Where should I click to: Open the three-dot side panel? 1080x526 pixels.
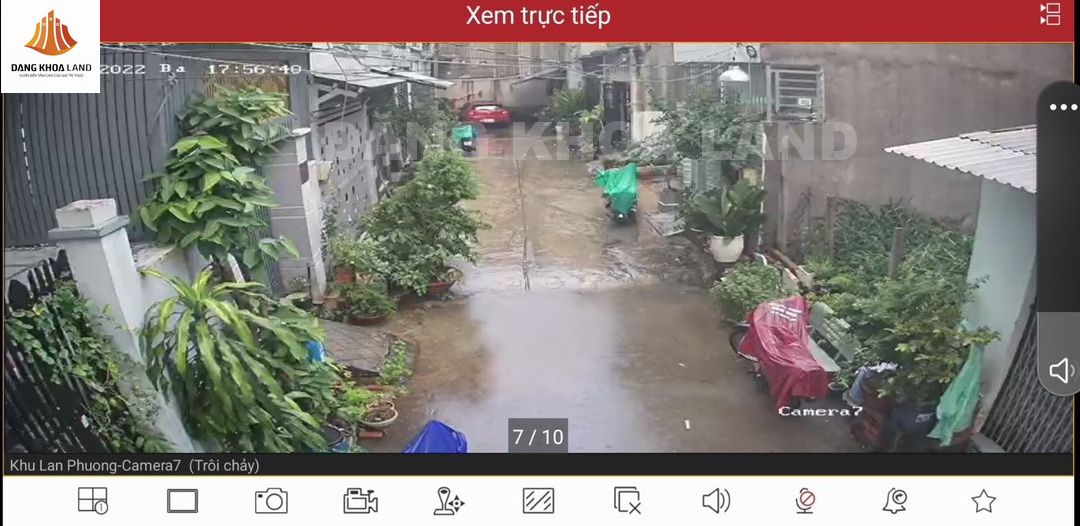tap(1062, 107)
